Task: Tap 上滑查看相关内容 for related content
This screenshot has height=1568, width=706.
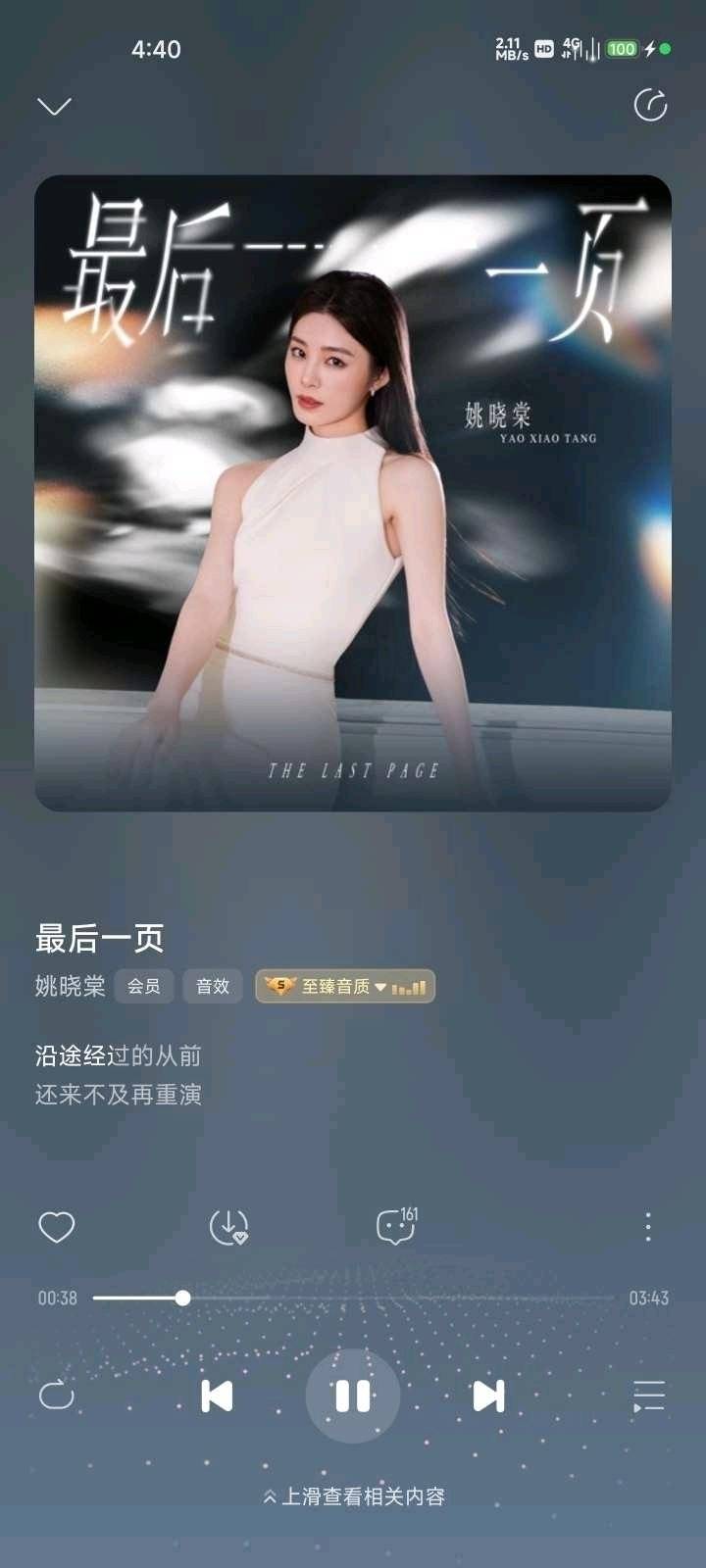Action: point(353,1496)
